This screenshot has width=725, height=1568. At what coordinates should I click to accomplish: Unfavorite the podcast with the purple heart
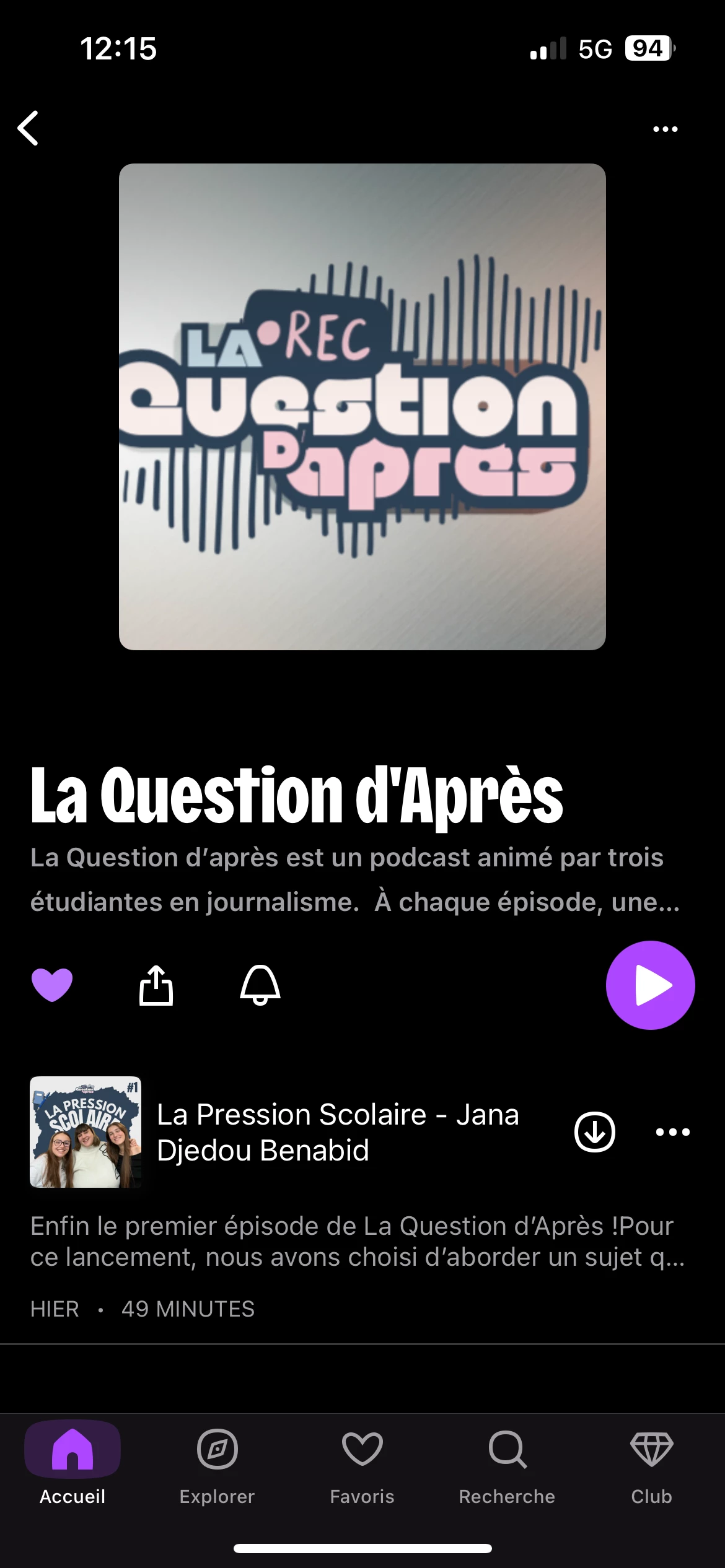52,984
